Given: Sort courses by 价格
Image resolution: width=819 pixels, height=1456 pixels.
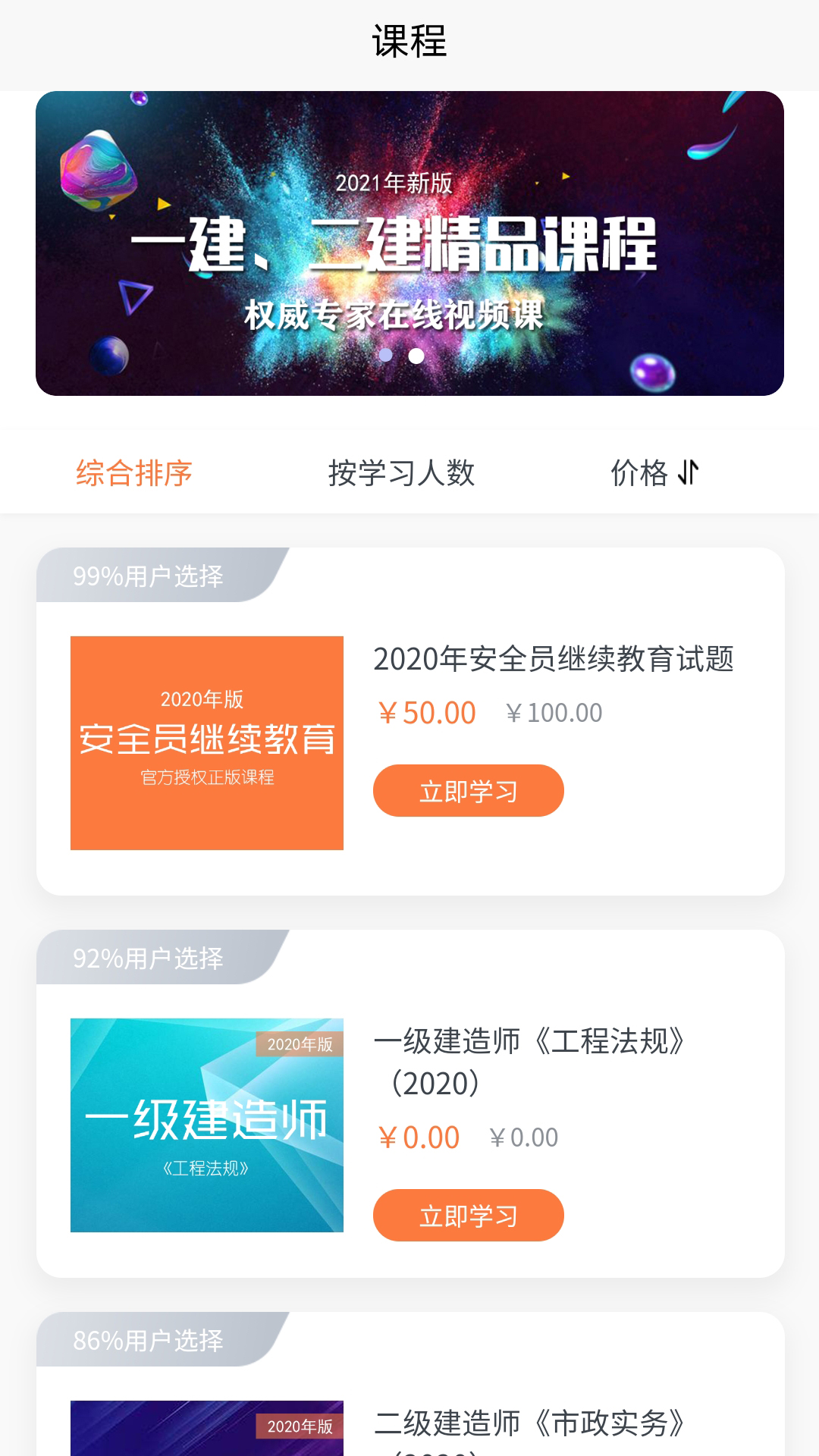Looking at the screenshot, I should point(654,473).
